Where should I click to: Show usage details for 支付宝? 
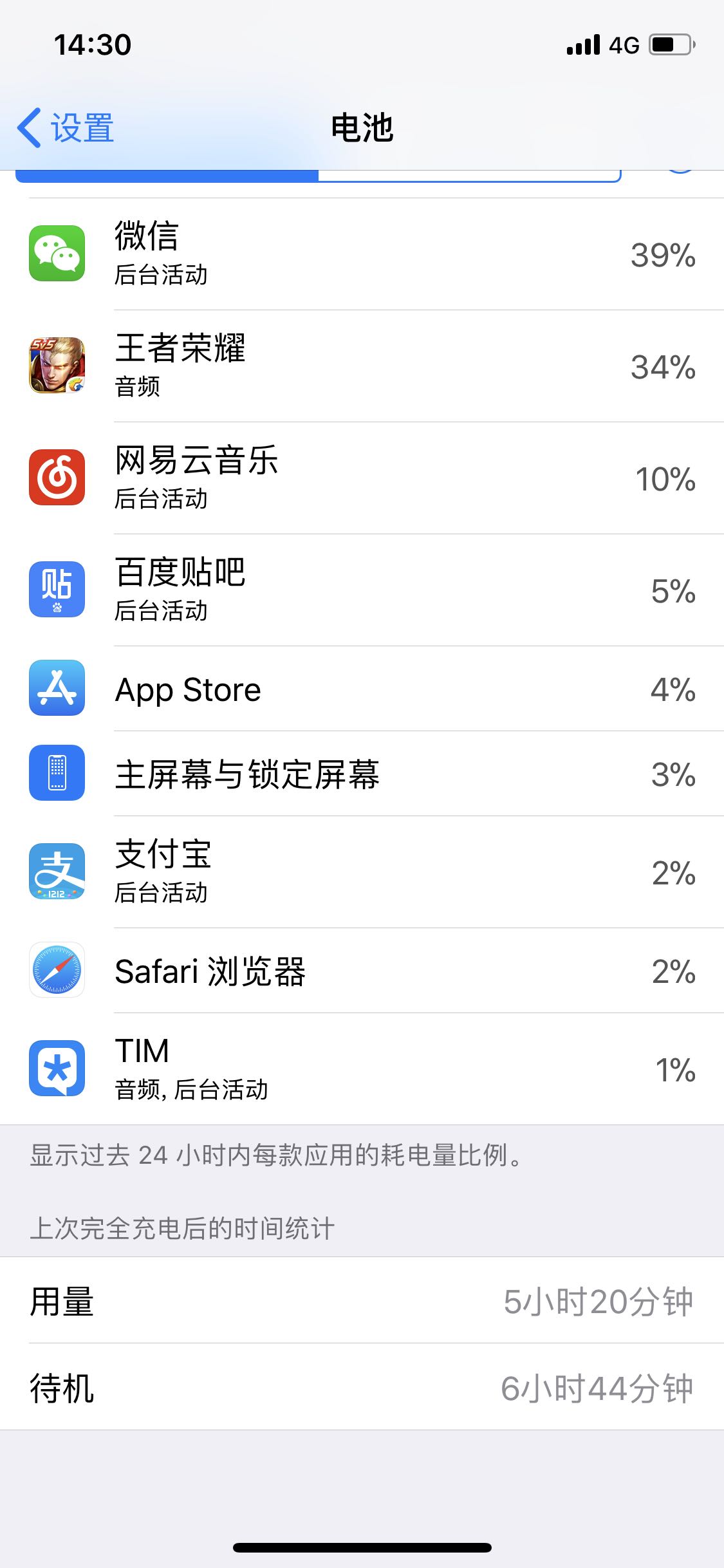click(362, 872)
